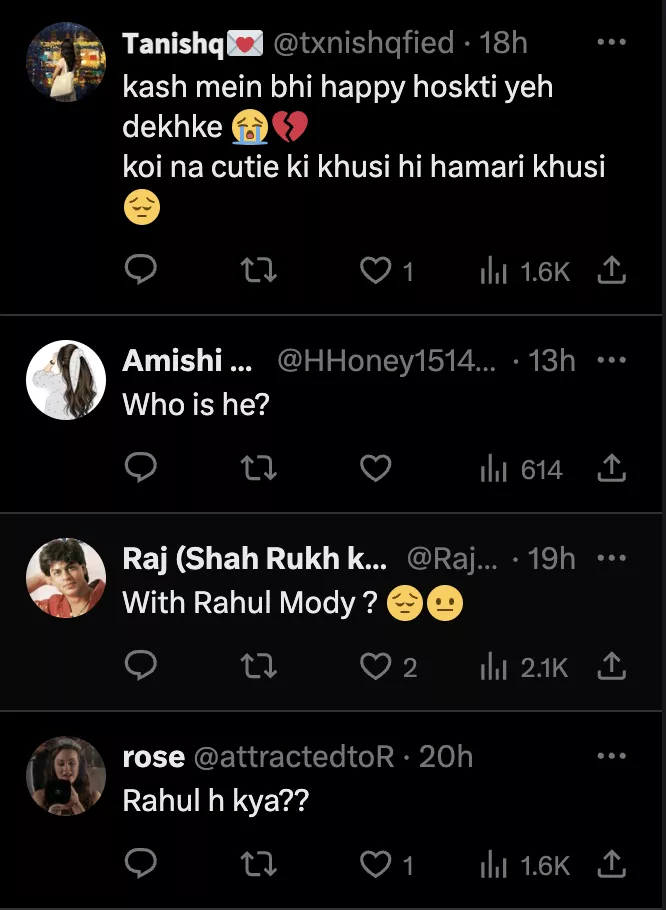View Amishi's profile avatar
666x910 pixels.
pyautogui.click(x=66, y=380)
